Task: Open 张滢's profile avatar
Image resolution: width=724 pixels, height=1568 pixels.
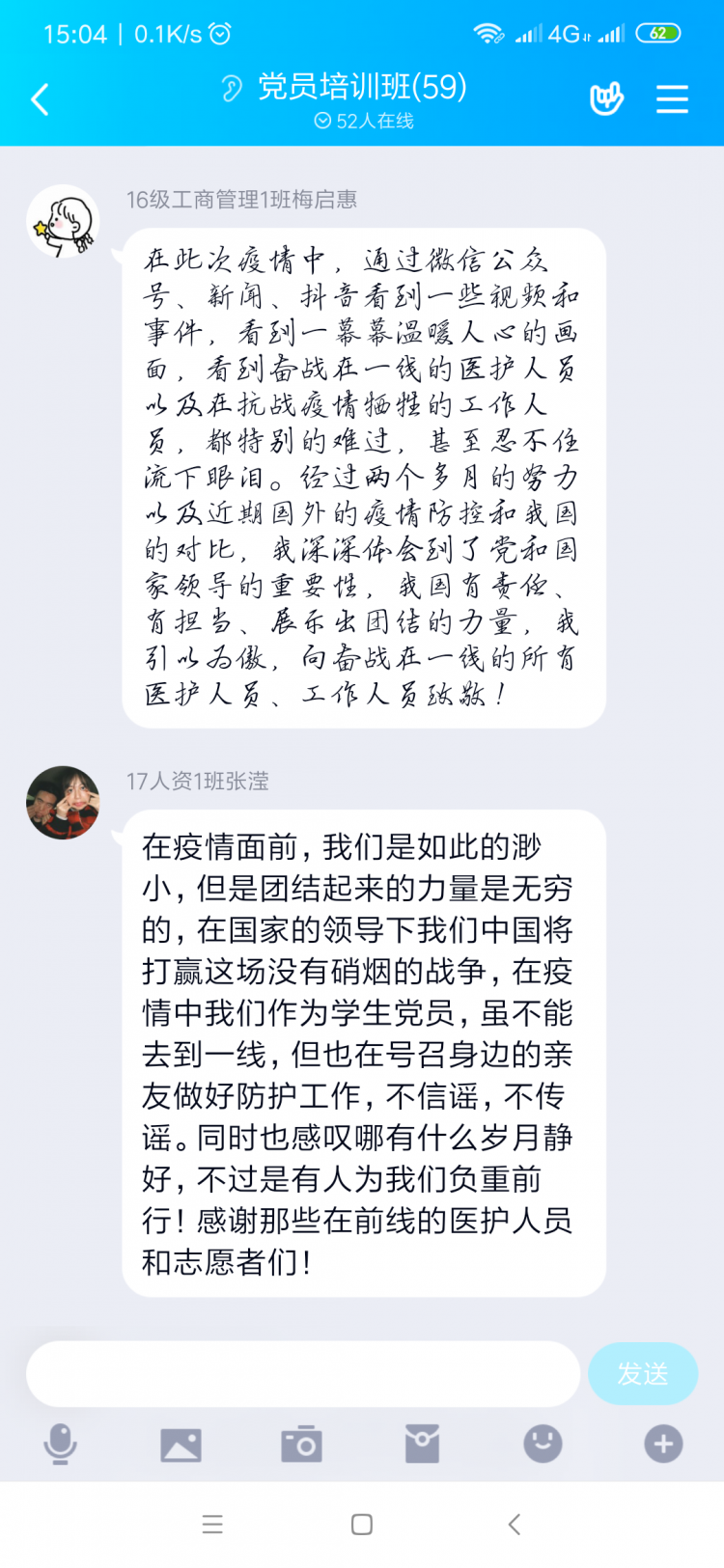Action: (63, 803)
